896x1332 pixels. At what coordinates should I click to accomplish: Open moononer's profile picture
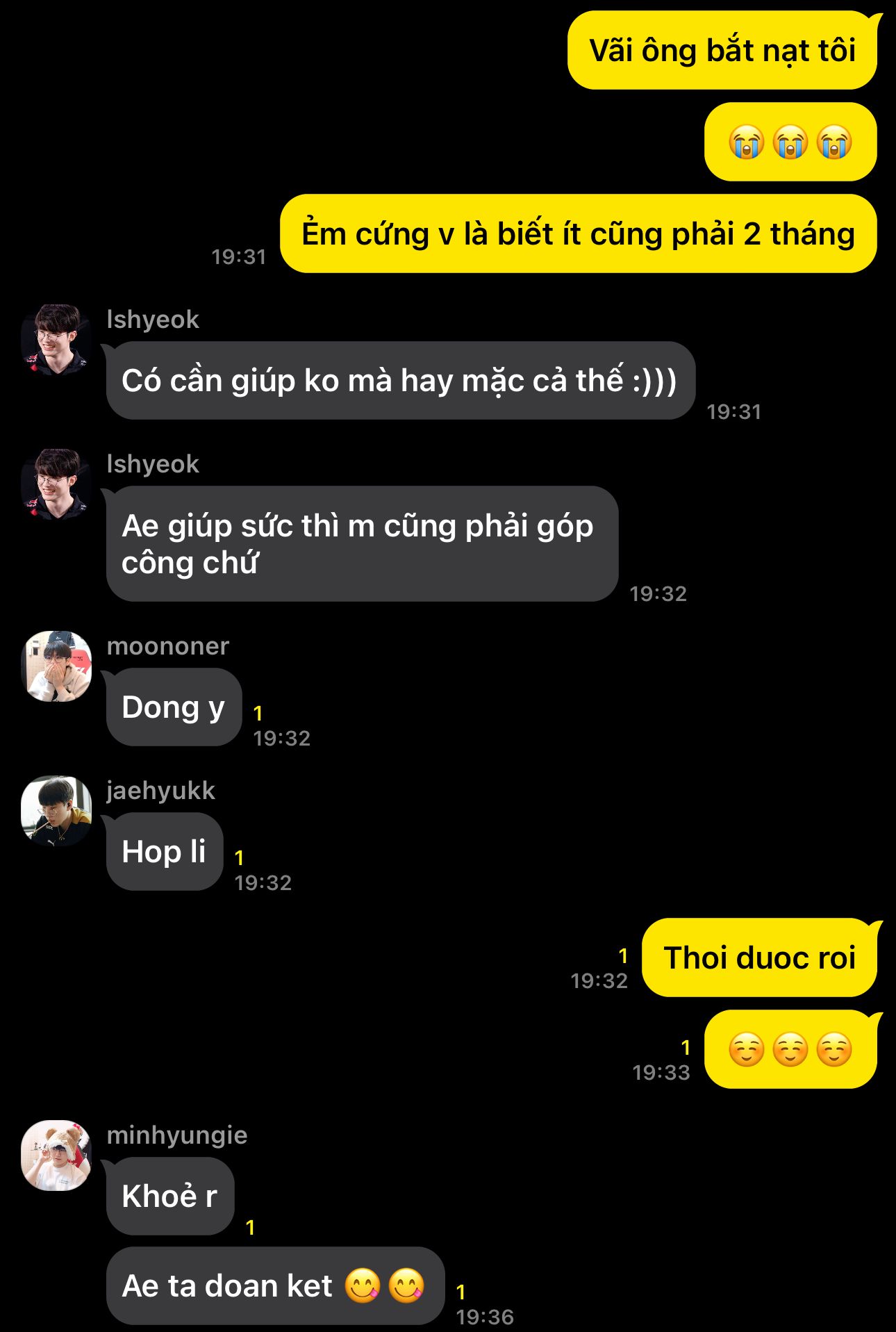[56, 666]
